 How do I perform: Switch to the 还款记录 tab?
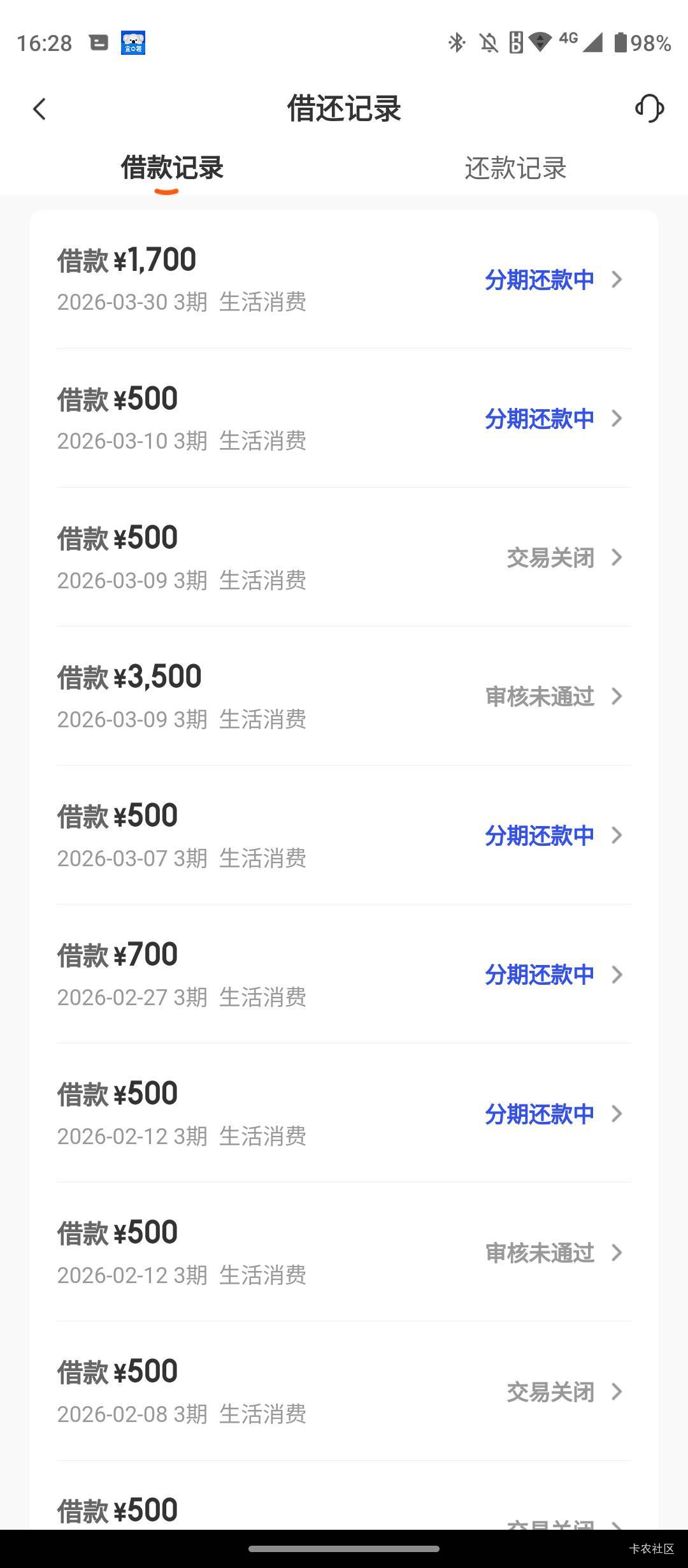tap(515, 168)
